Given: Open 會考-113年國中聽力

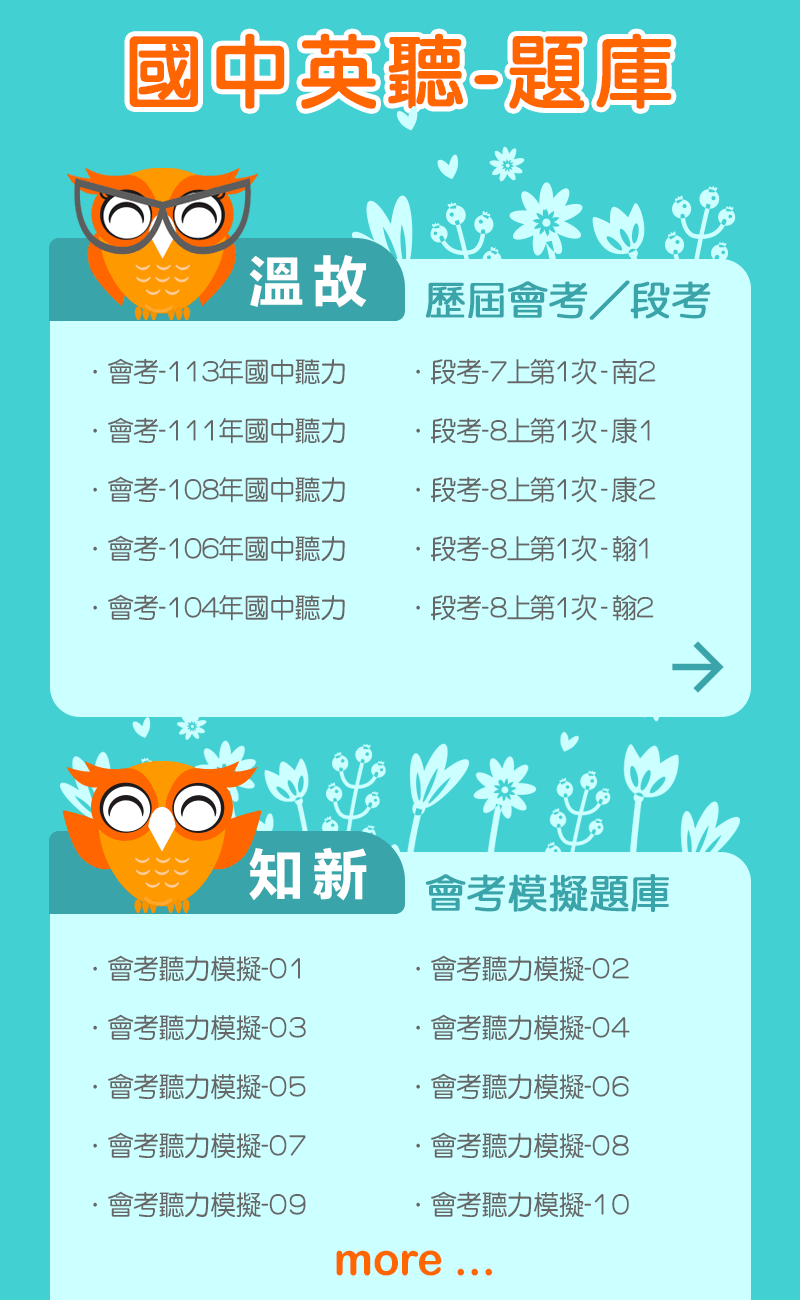Looking at the screenshot, I should pos(227,373).
